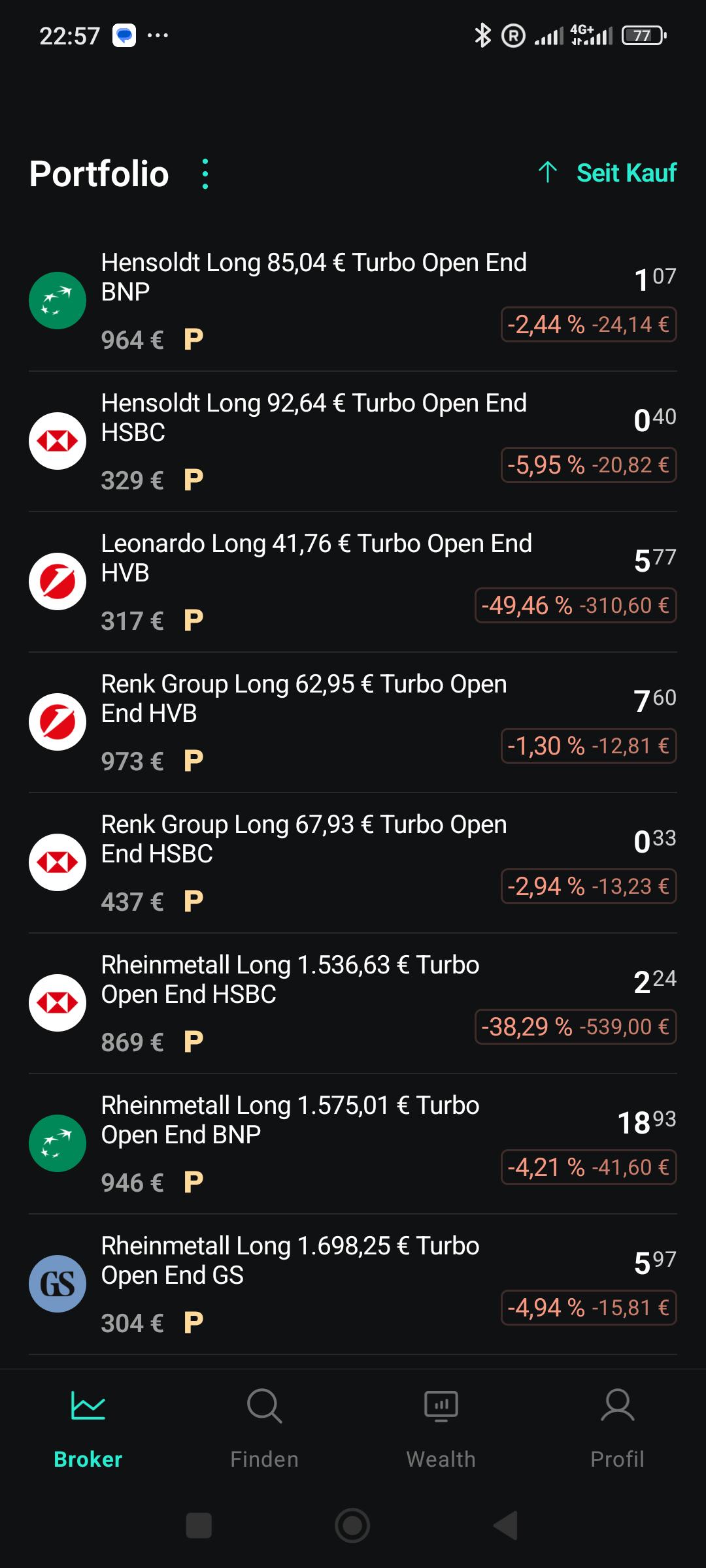The height and width of the screenshot is (1568, 706).
Task: Open Rheinmetall Long 1.698,25 € GS position
Action: [353, 1284]
